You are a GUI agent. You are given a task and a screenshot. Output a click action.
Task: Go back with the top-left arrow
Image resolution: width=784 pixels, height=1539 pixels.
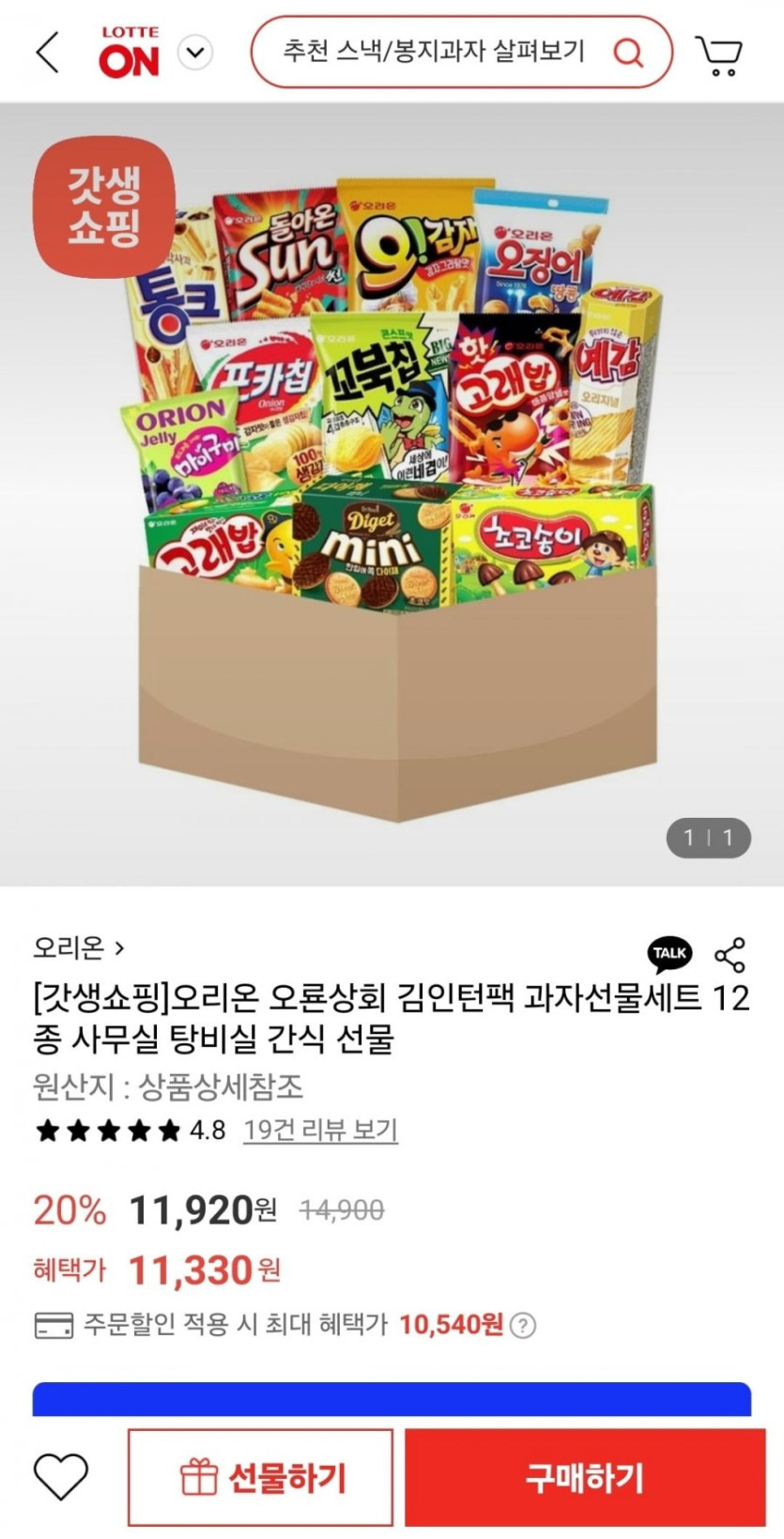coord(48,52)
